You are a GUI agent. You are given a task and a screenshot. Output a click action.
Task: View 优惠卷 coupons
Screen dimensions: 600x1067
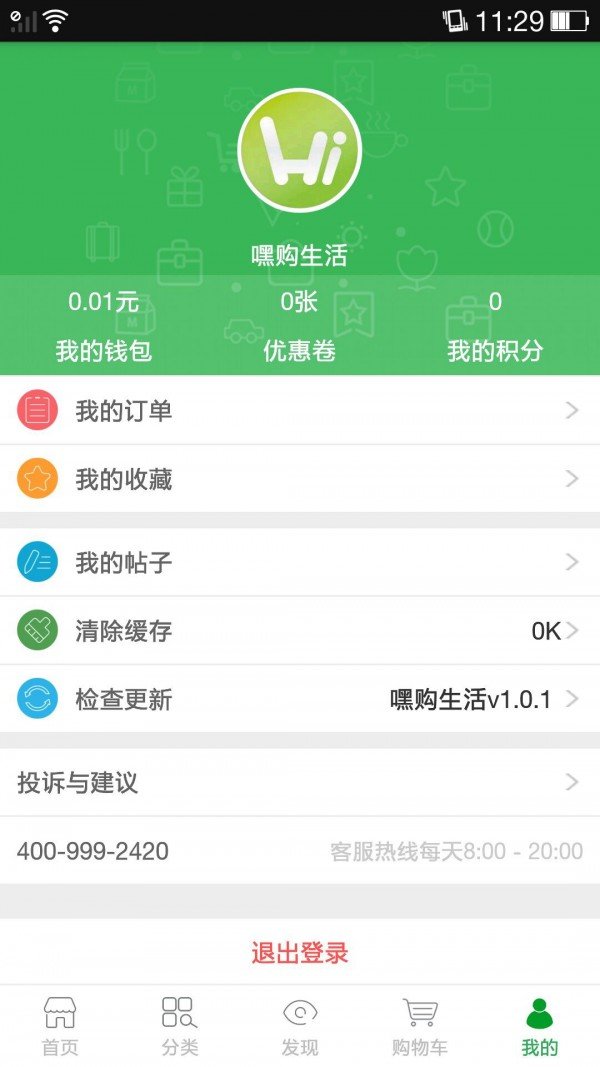point(299,326)
